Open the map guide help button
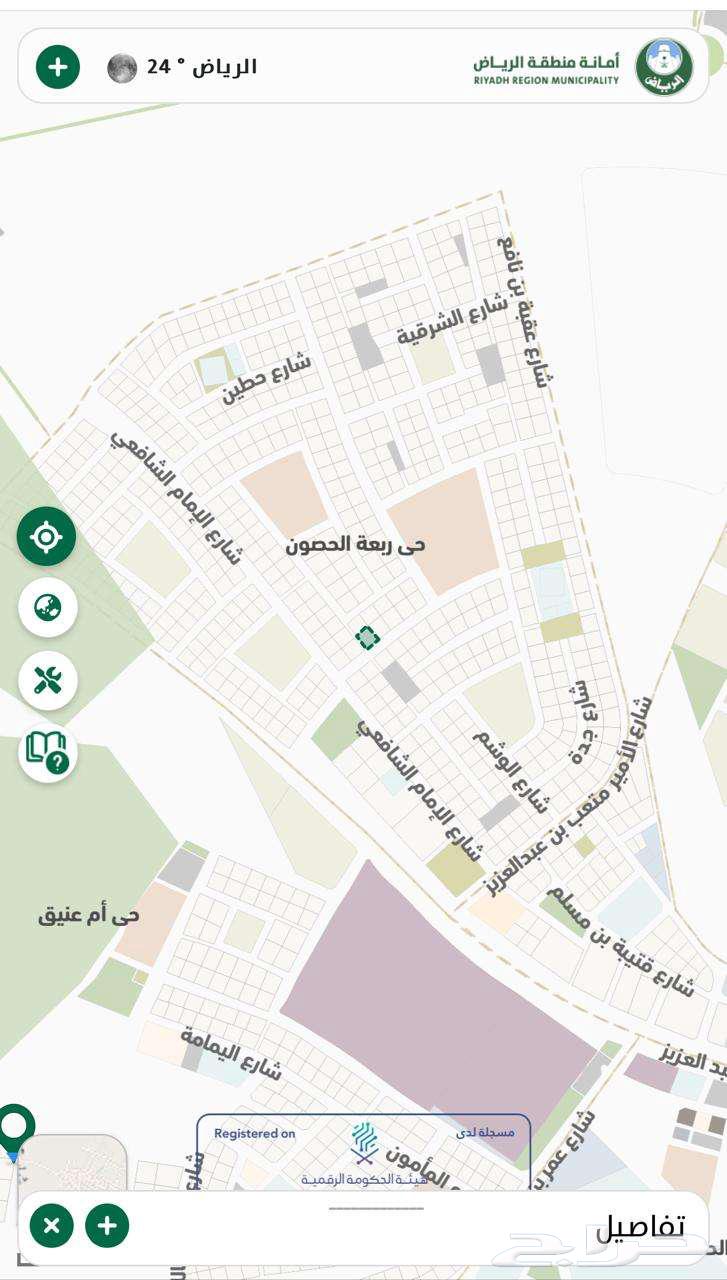 pyautogui.click(x=47, y=753)
